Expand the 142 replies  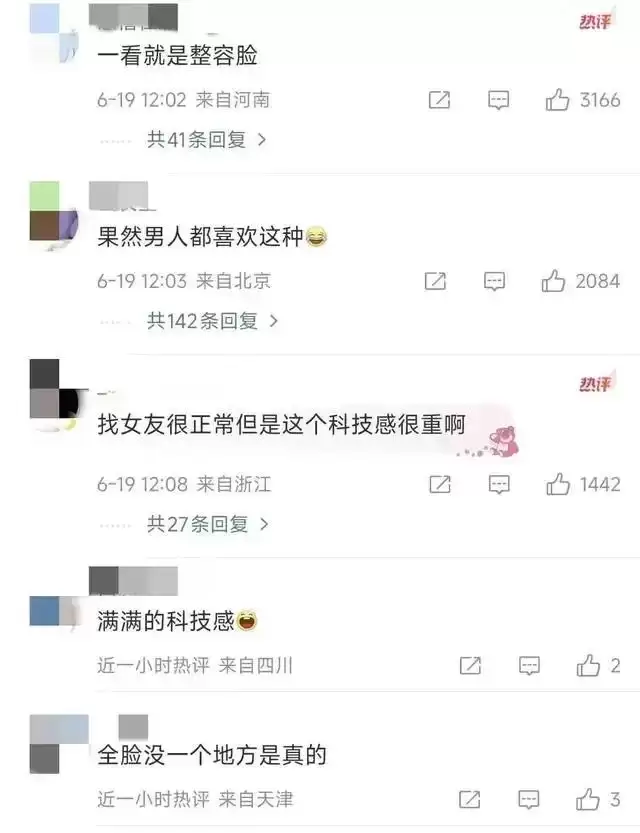pyautogui.click(x=212, y=321)
